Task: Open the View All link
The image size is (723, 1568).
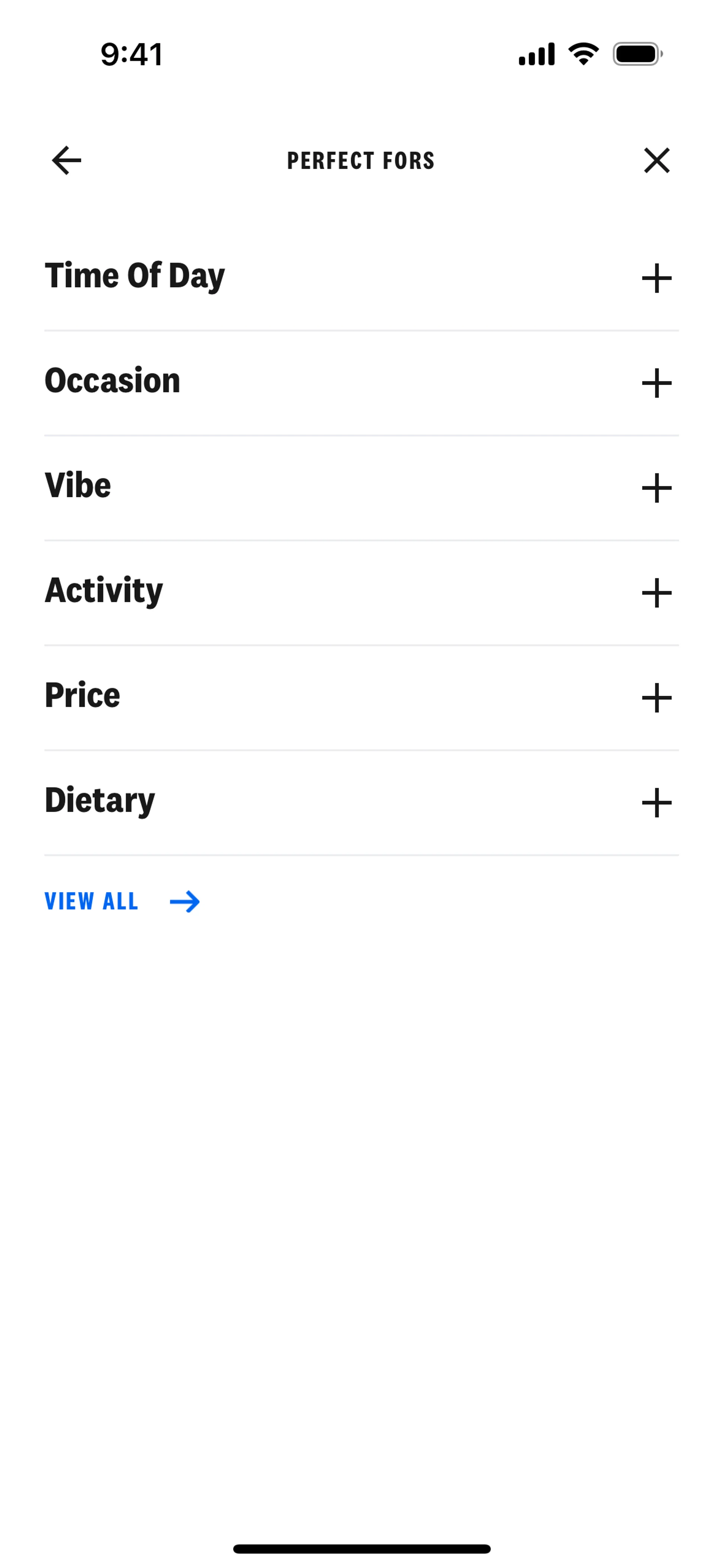Action: (x=122, y=902)
